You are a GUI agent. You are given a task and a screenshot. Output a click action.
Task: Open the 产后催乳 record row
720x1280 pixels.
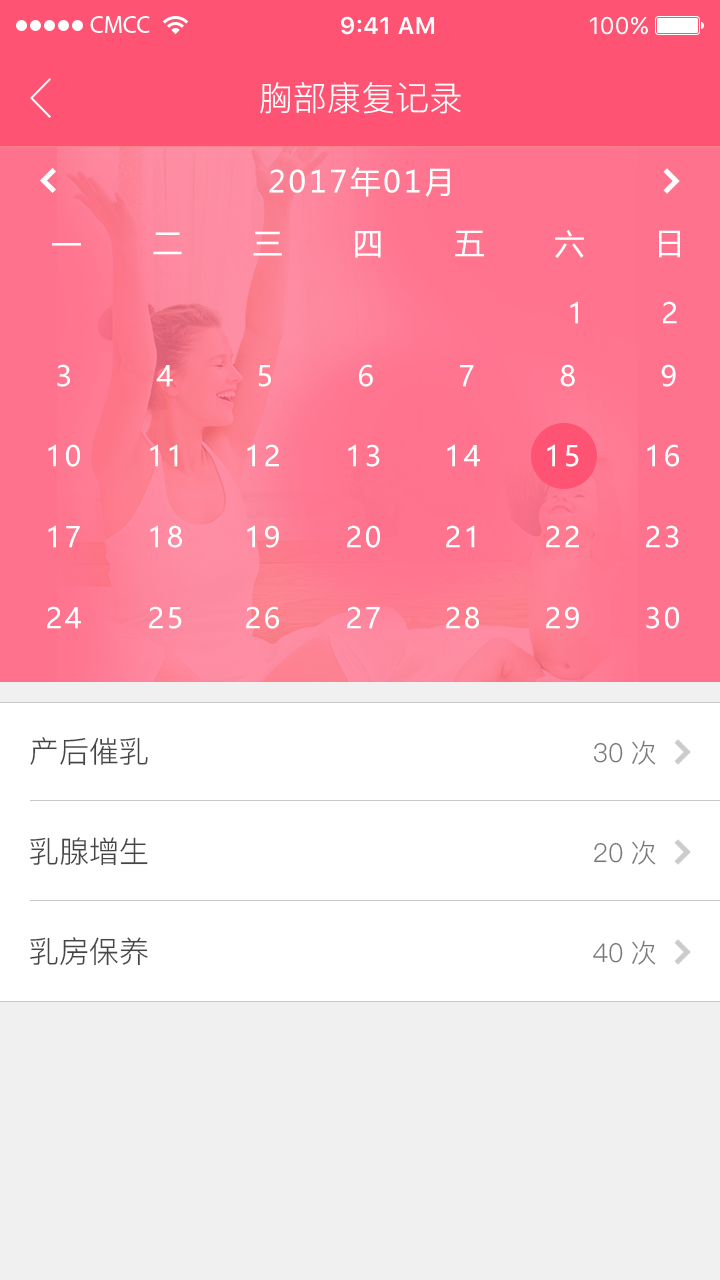pos(360,752)
